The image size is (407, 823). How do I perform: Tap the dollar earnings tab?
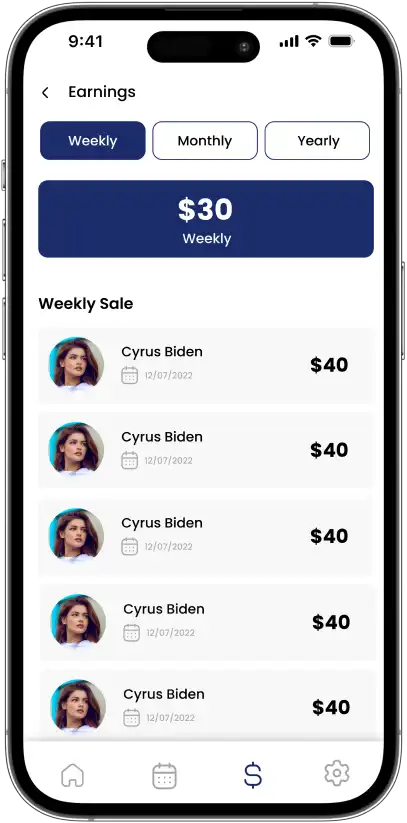point(253,775)
